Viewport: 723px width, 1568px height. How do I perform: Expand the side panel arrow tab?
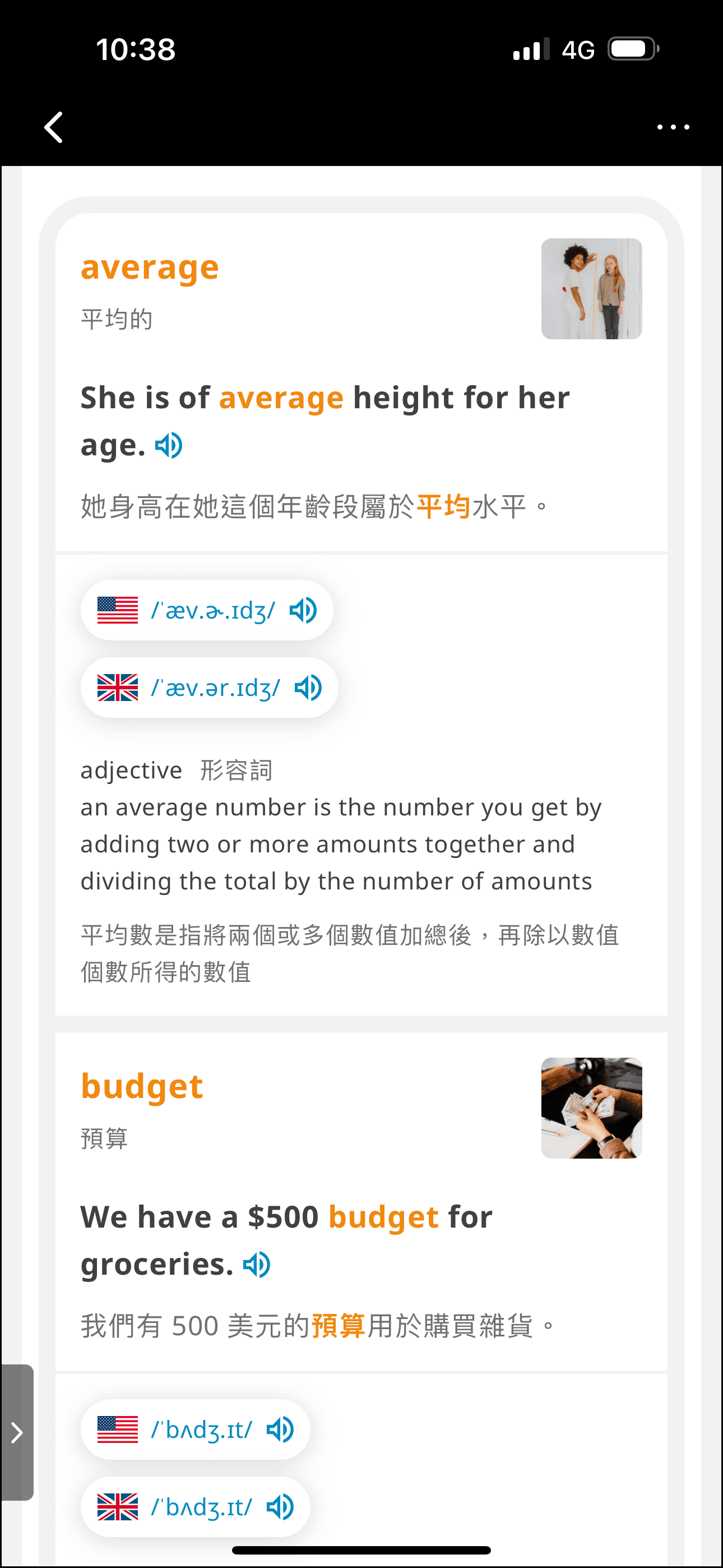tap(17, 1433)
